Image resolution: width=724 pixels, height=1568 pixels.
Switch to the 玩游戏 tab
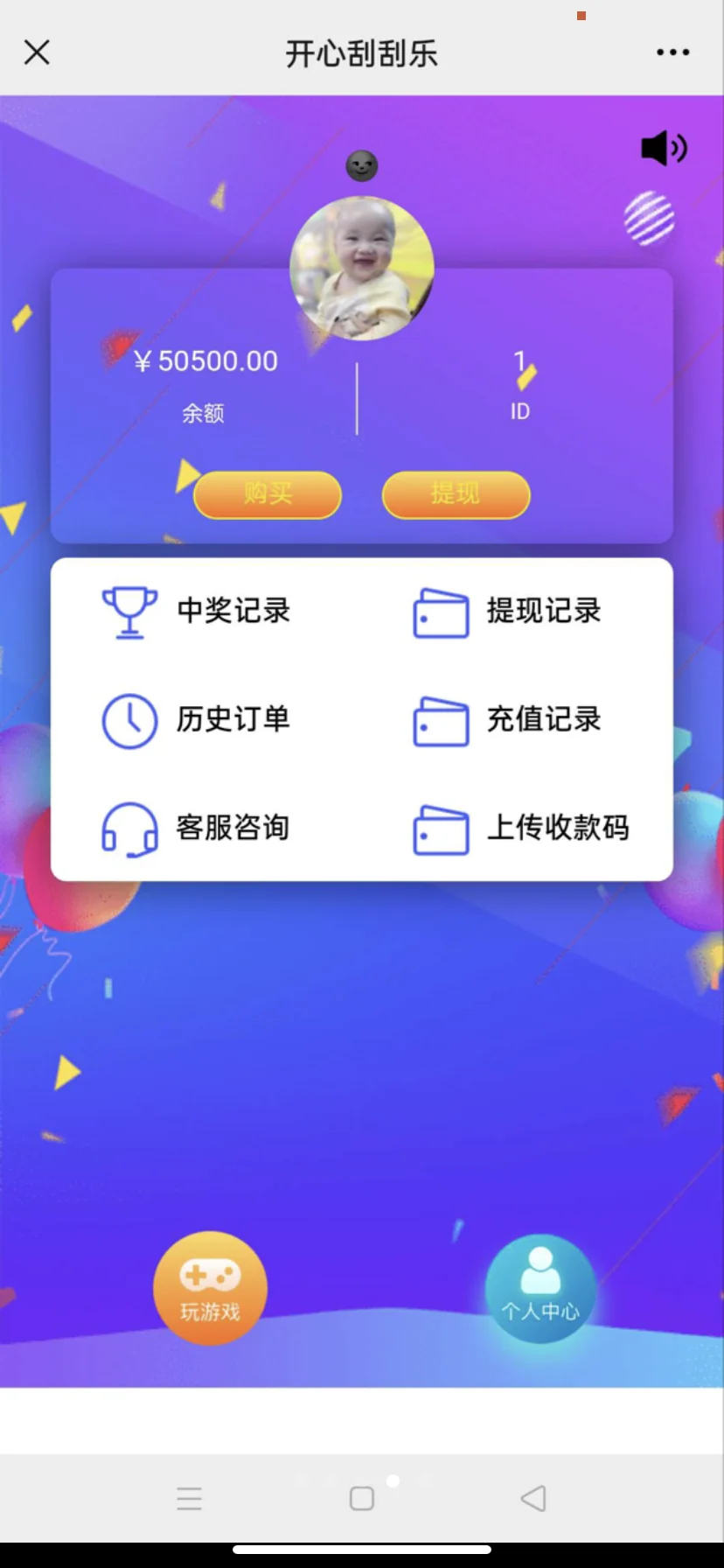(210, 1288)
